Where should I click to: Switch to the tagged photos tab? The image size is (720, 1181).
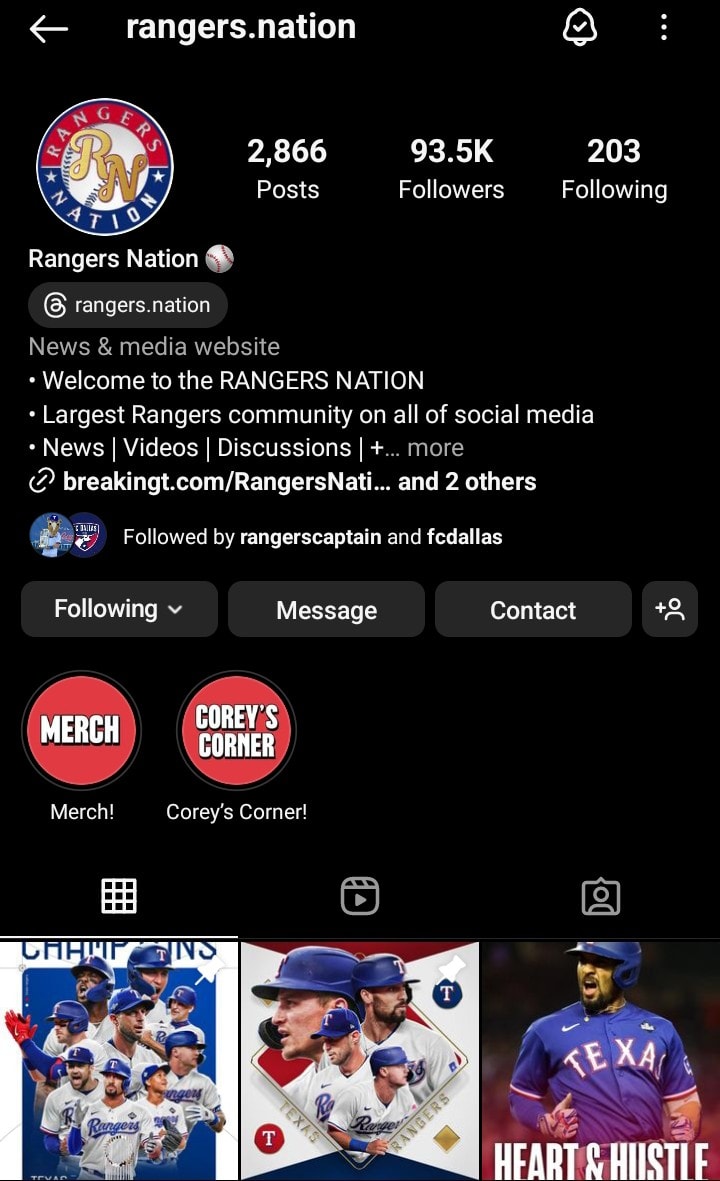point(600,896)
